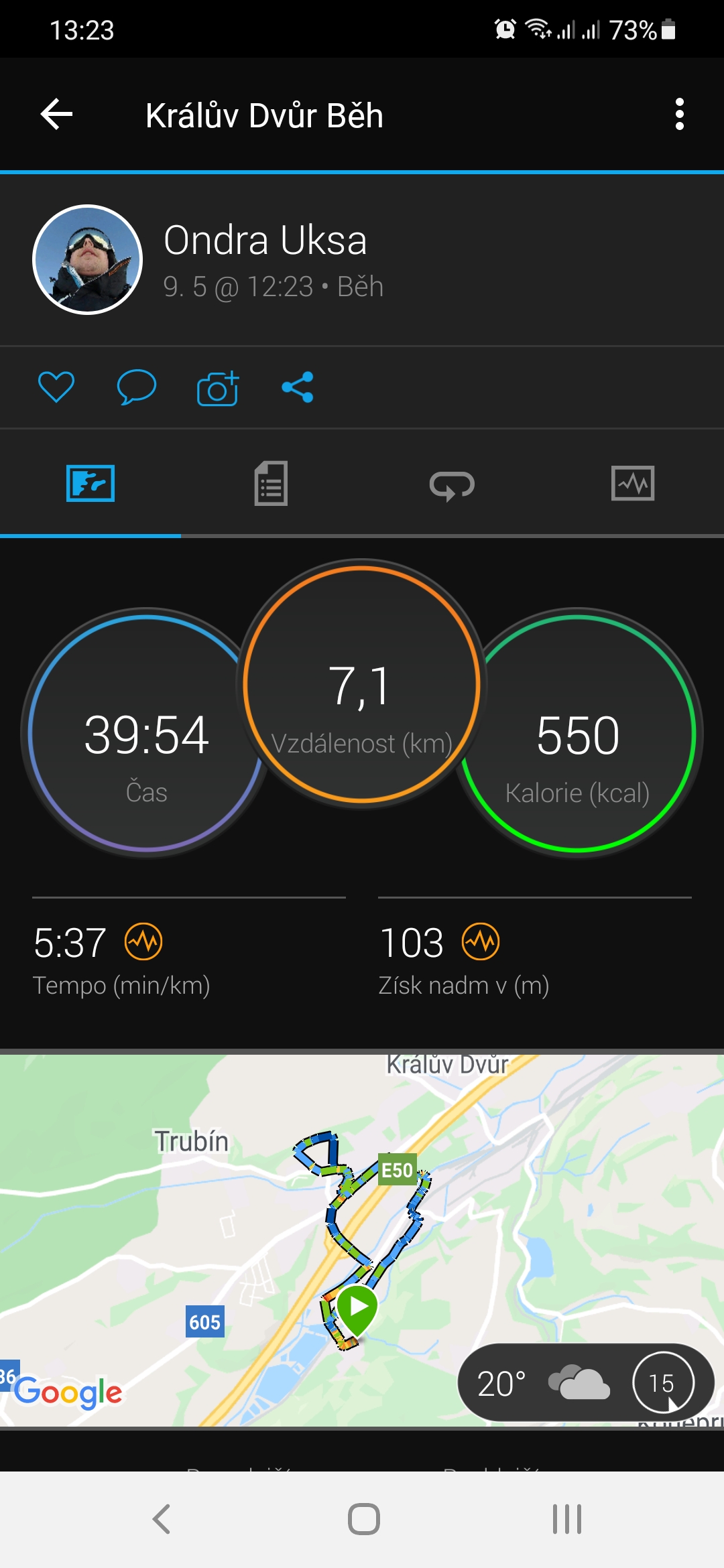Switch to the charts tab

[x=633, y=483]
